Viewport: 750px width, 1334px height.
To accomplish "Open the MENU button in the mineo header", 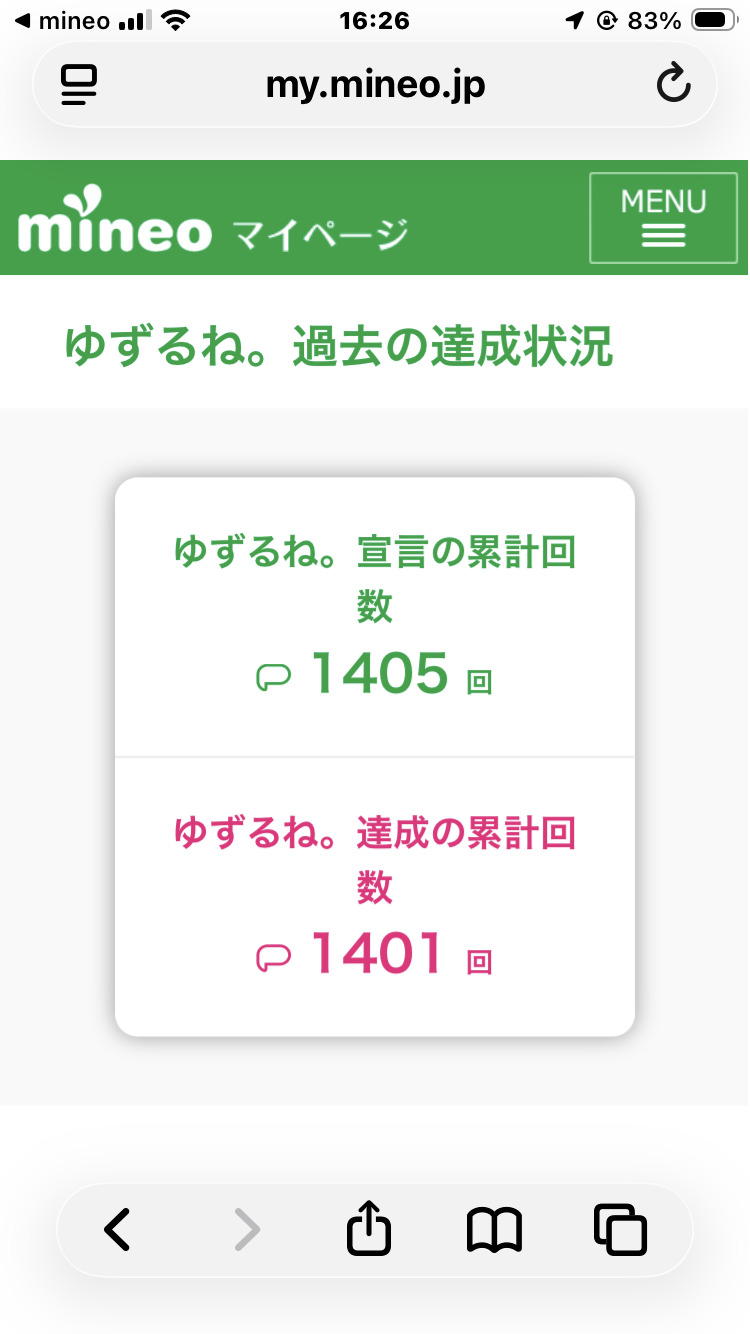I will click(x=663, y=218).
